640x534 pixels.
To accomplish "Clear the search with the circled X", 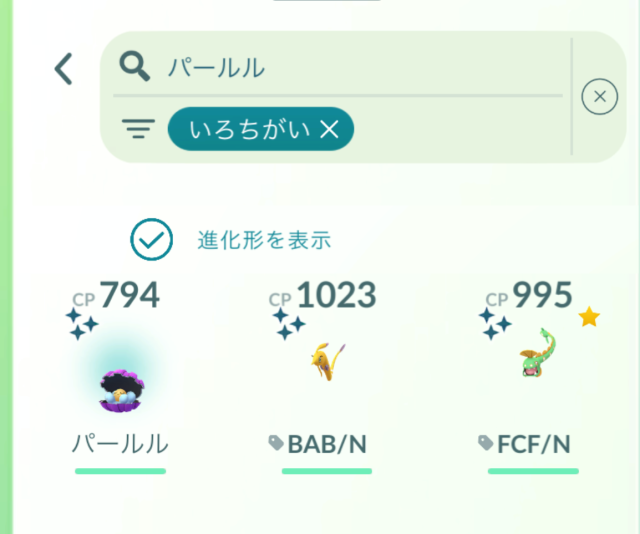I will 599,96.
